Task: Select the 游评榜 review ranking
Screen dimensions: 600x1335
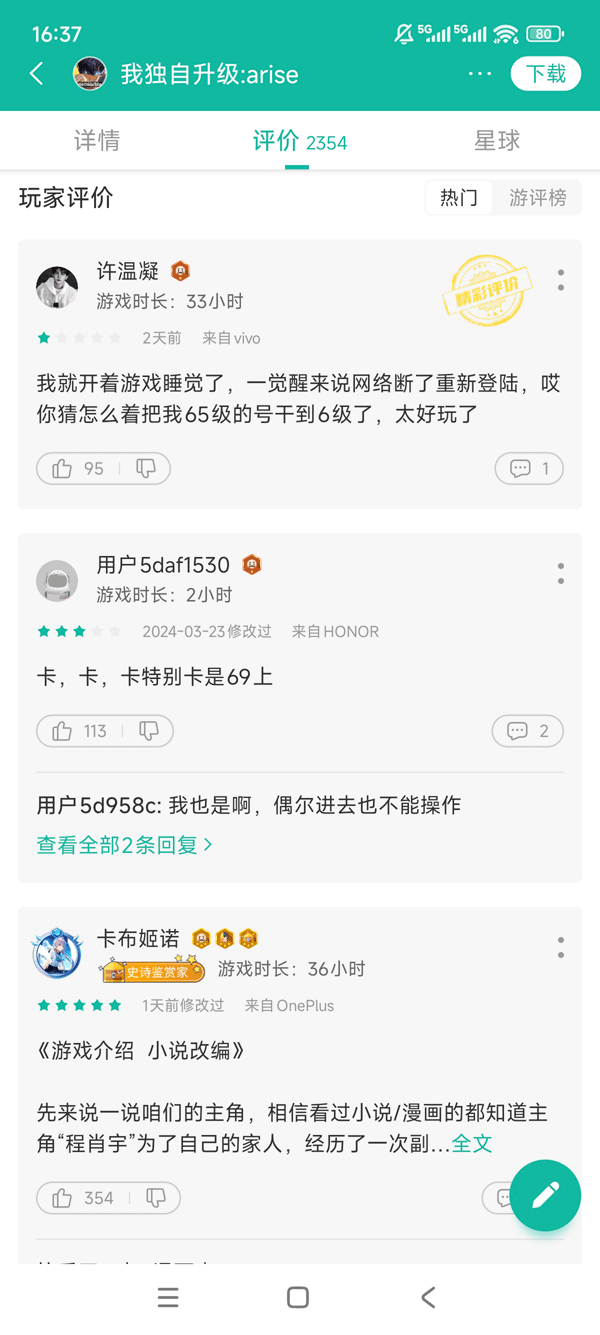Action: point(537,198)
